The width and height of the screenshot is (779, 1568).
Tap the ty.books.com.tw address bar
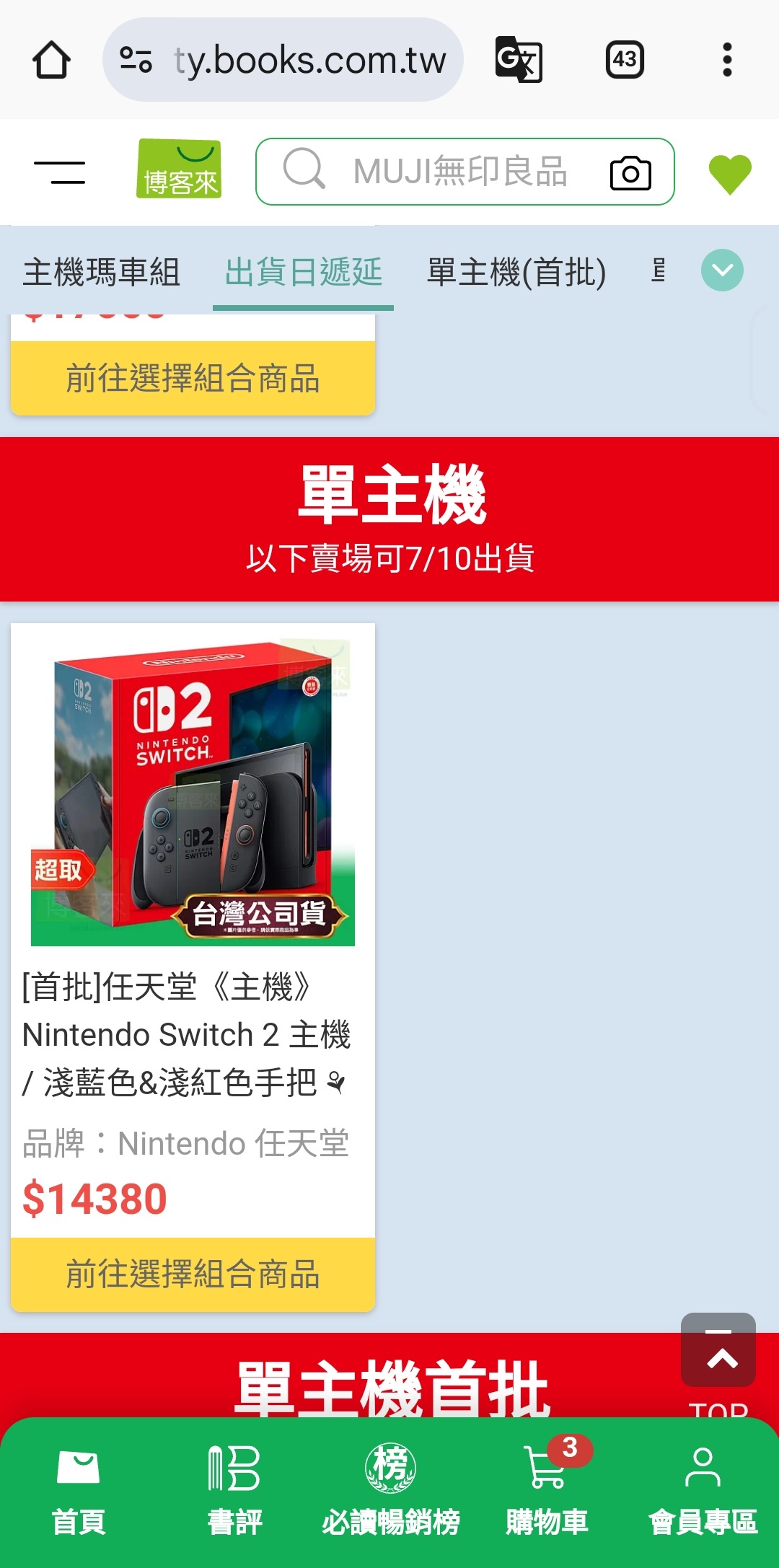pyautogui.click(x=309, y=60)
